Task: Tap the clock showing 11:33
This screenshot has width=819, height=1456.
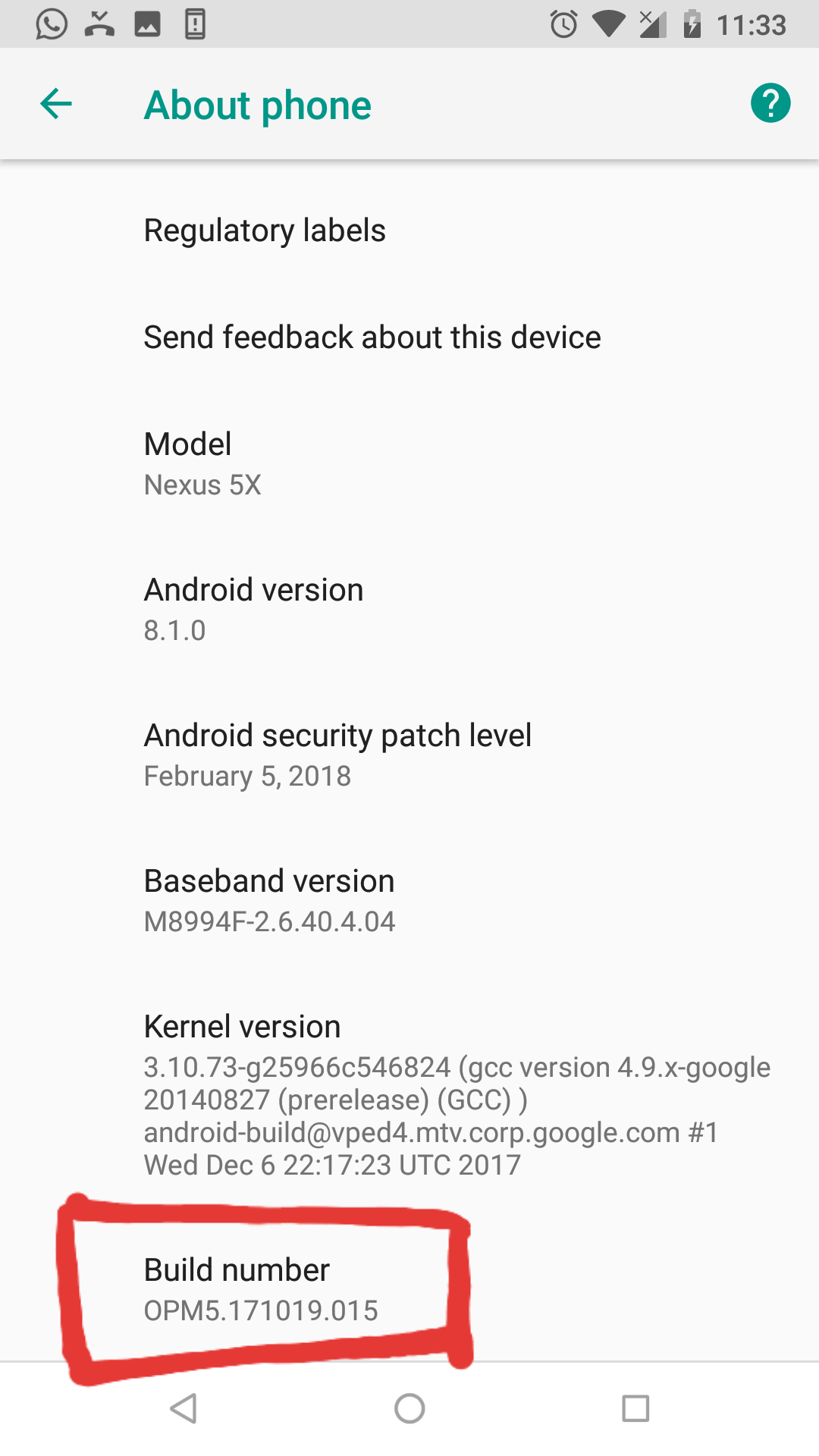Action: click(753, 24)
